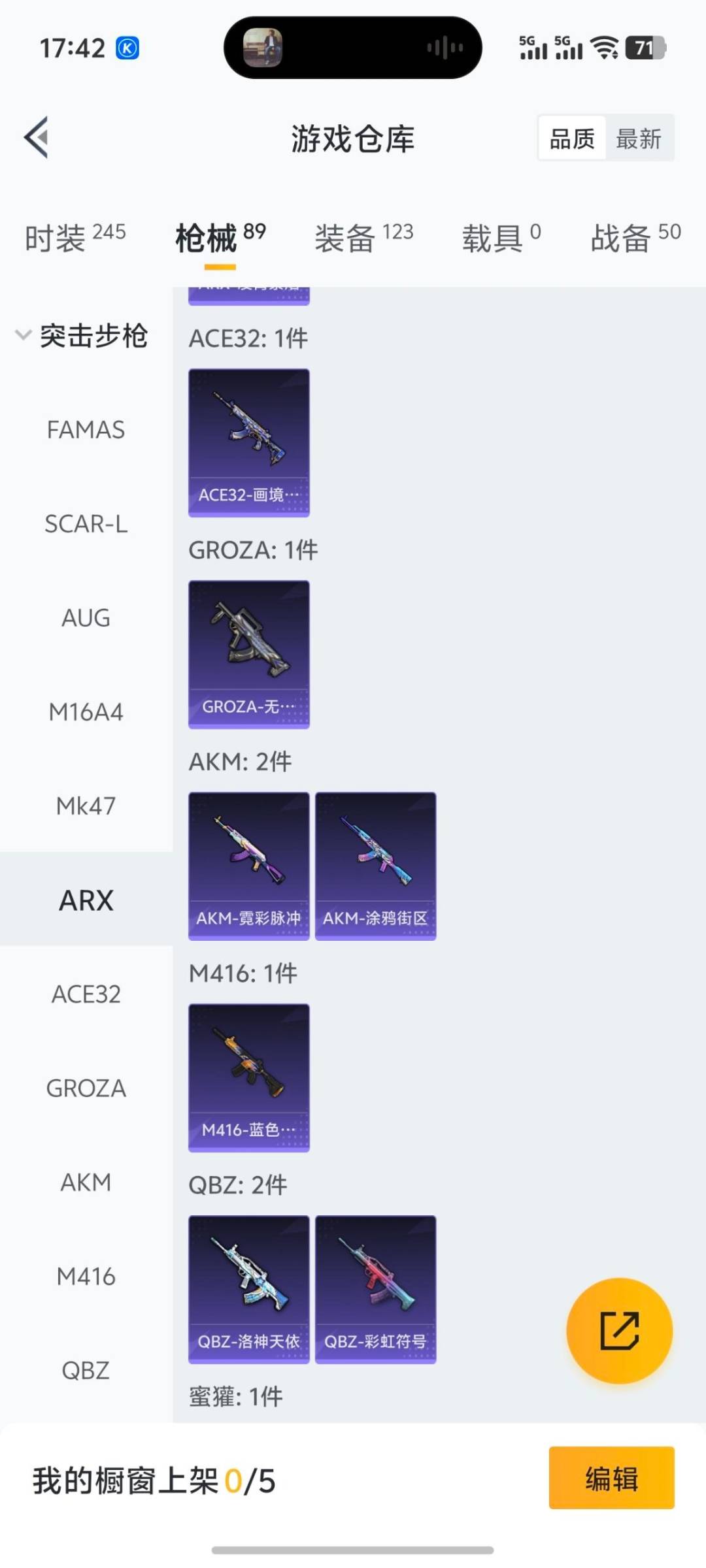View the AKM-霓彩脉冲 skin

pos(248,866)
